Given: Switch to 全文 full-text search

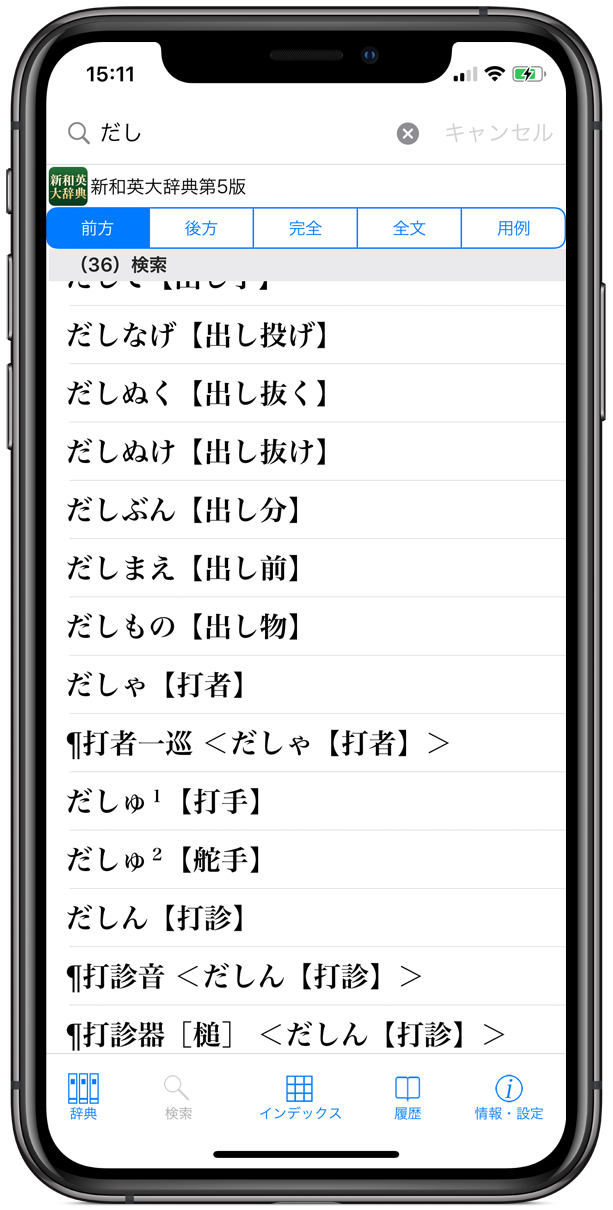Looking at the screenshot, I should point(409,228).
